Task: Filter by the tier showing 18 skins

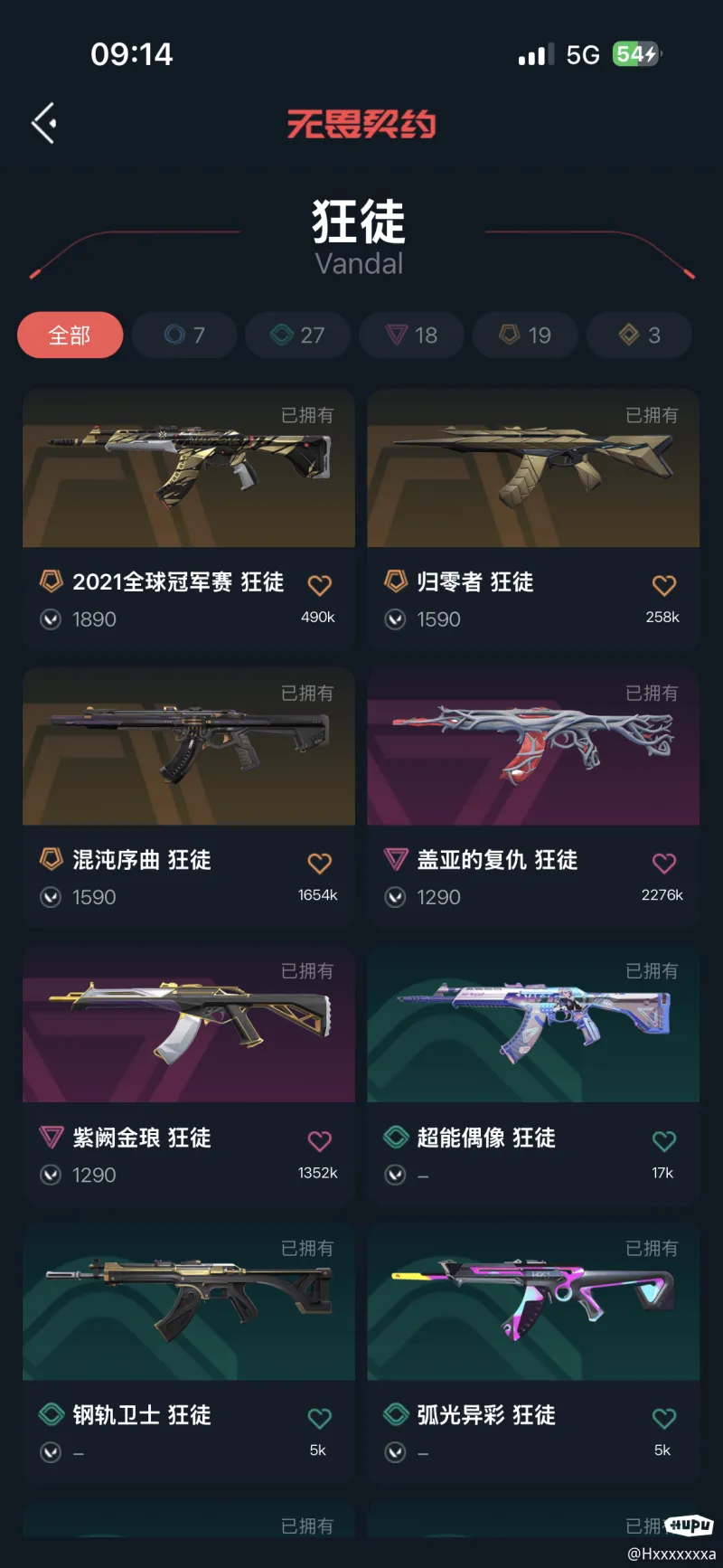Action: [x=411, y=335]
